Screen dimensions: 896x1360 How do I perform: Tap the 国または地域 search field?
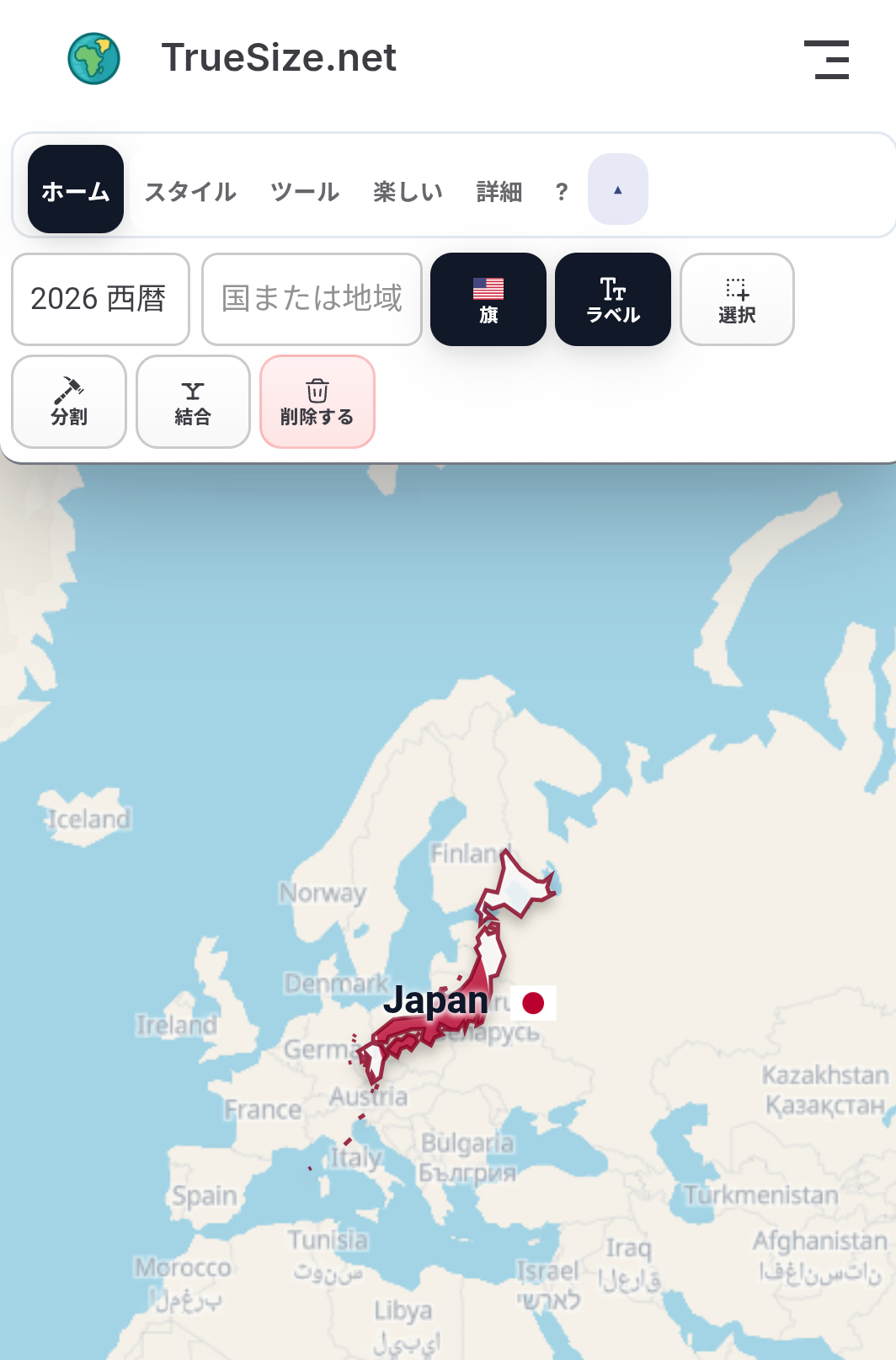[312, 299]
